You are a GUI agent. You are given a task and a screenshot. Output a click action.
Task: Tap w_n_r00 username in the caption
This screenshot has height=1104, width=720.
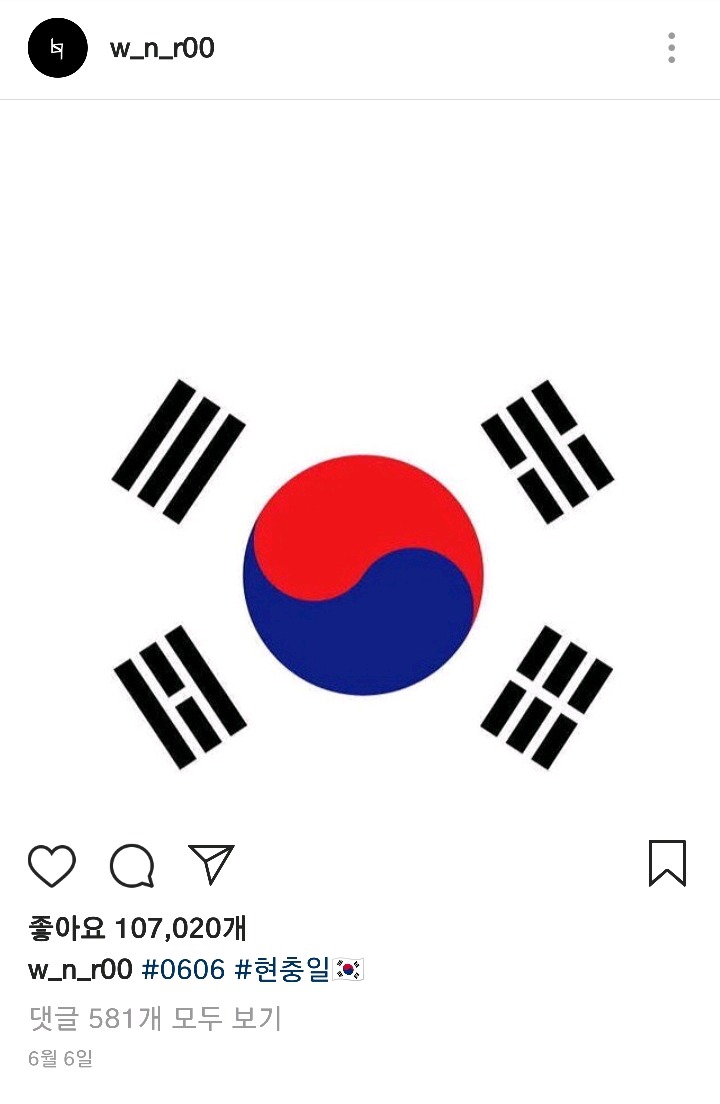[80, 969]
